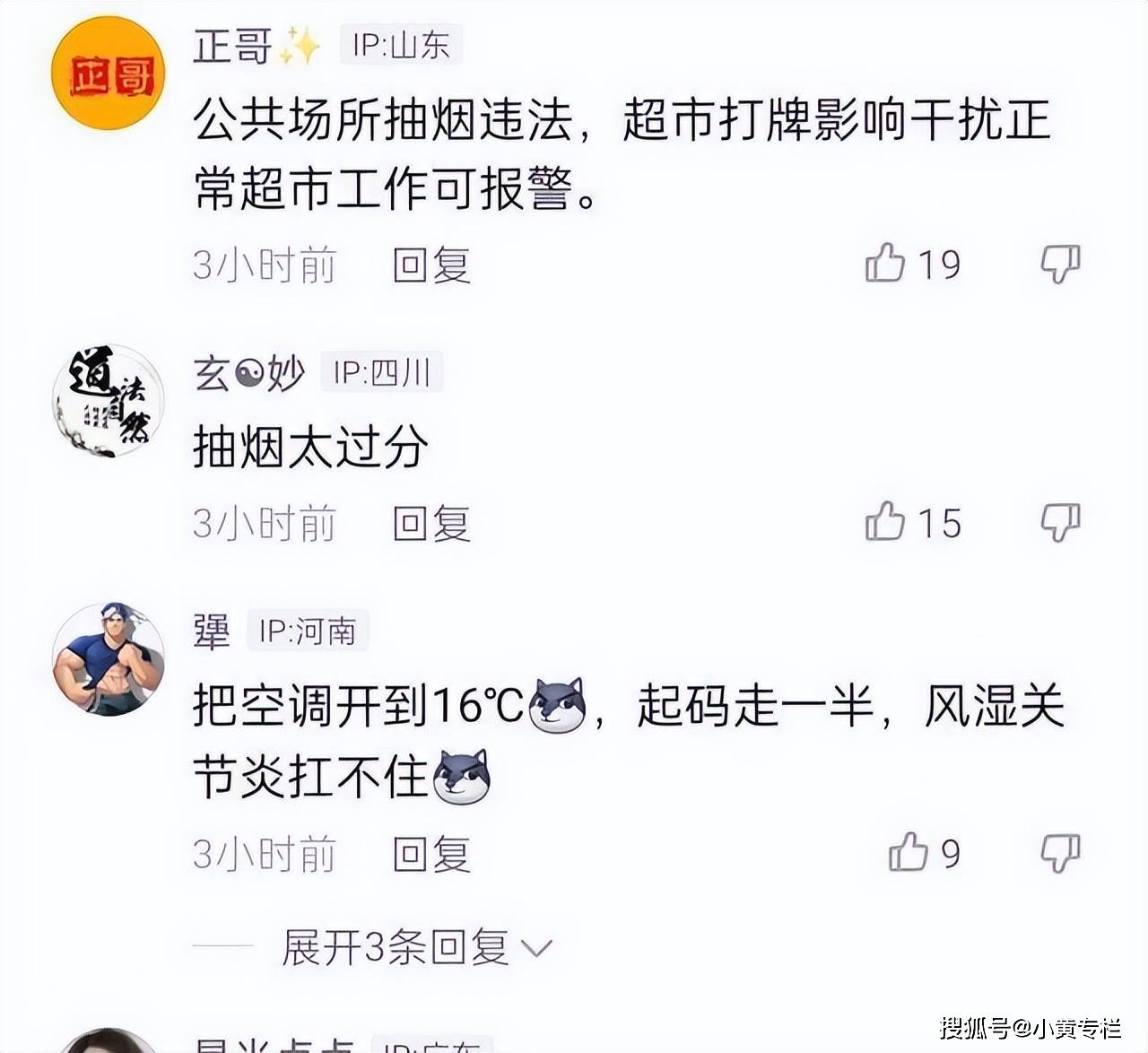Dislike the comment 抽烟太过分
Viewport: 1148px width, 1053px height.
[1060, 523]
